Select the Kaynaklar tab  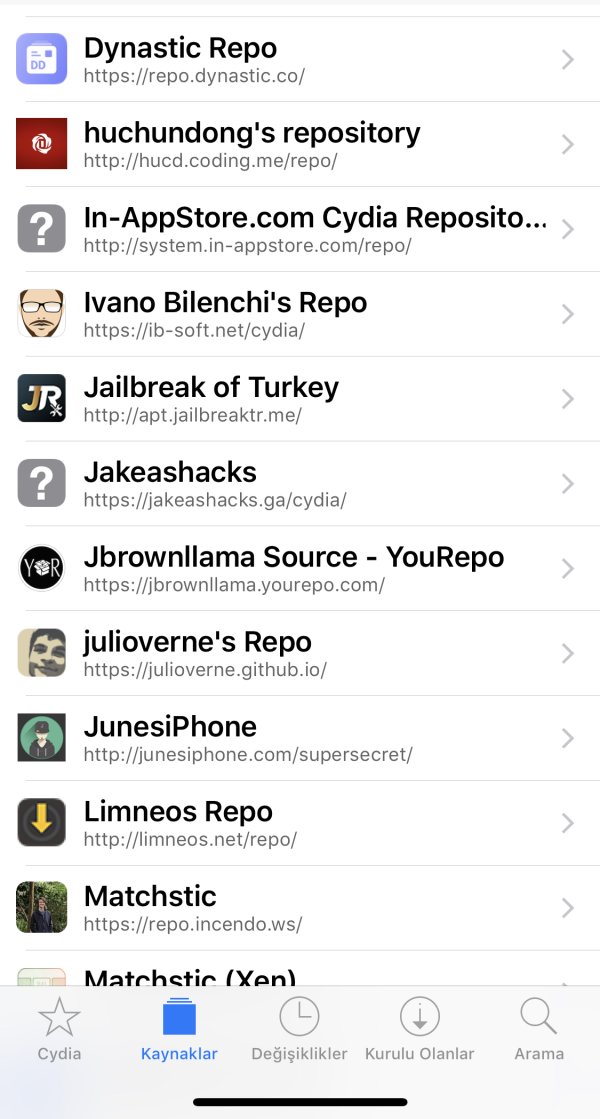click(x=179, y=1030)
